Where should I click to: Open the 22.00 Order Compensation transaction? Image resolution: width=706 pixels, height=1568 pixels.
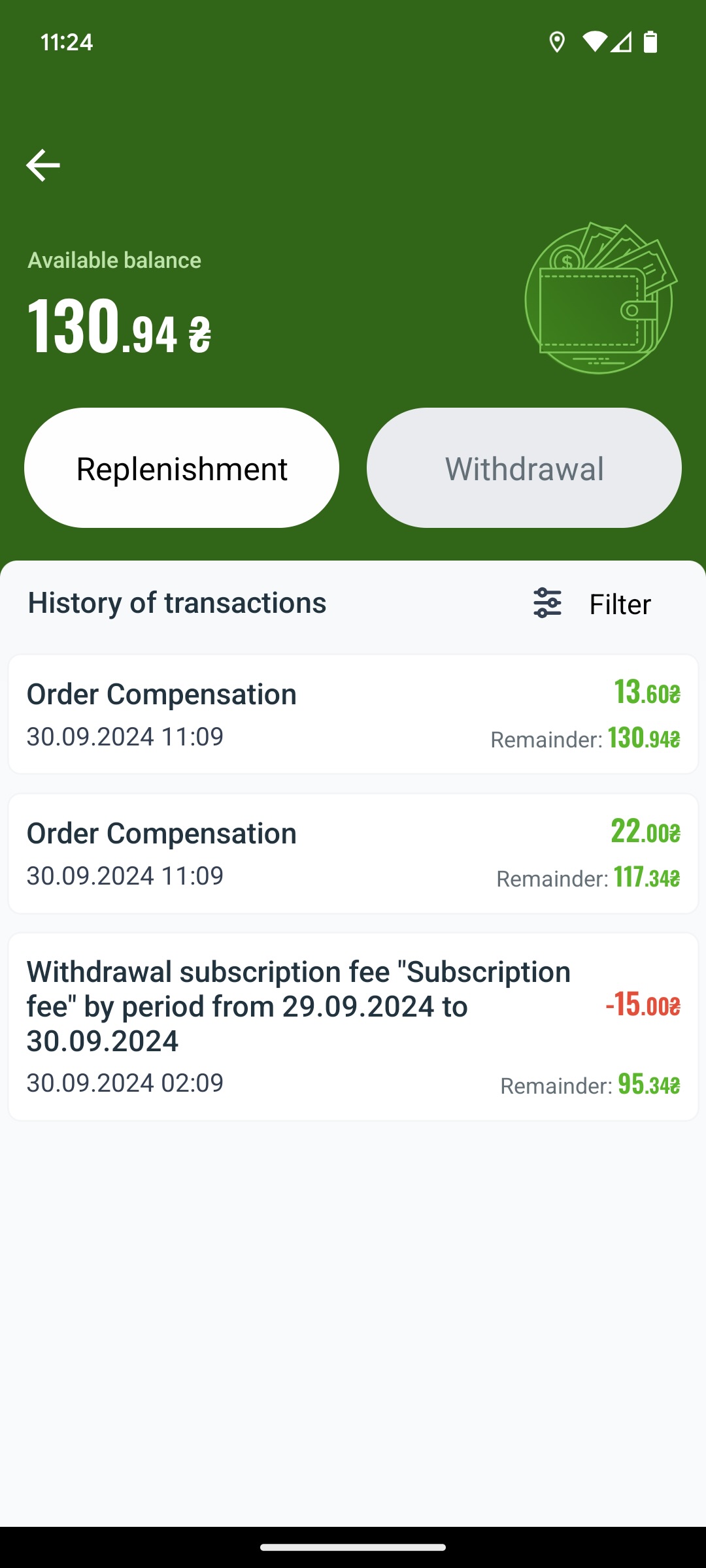(353, 853)
